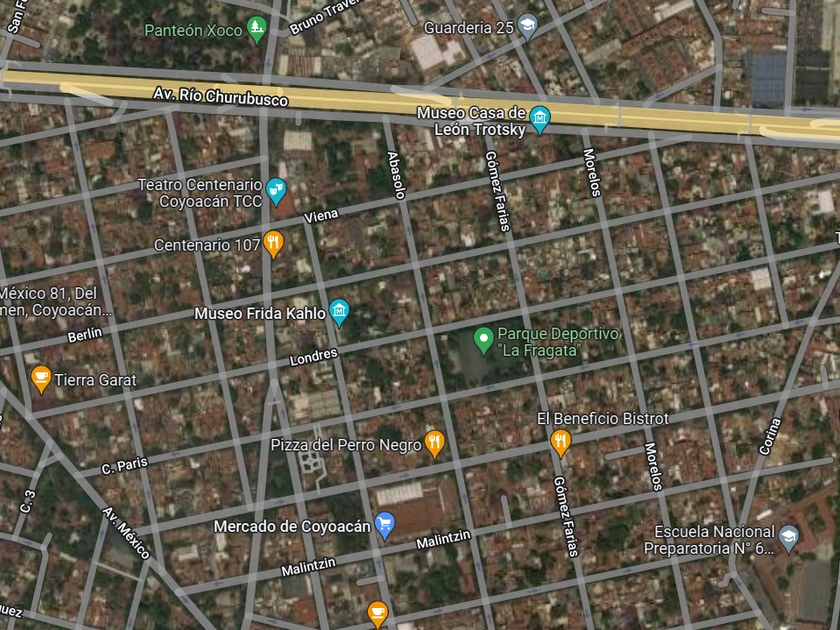The width and height of the screenshot is (840, 630).
Task: Select the Teatro Centenario Coyoacán TCC pin
Action: coord(276,190)
